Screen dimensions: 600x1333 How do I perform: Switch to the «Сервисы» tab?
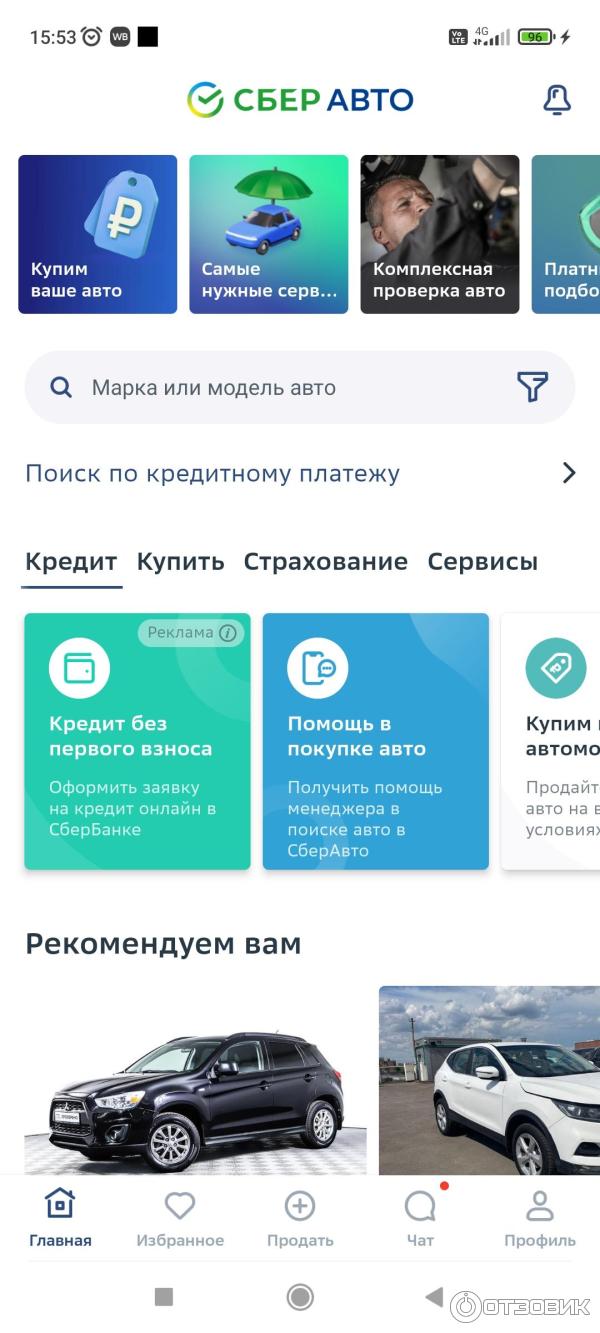coord(482,562)
